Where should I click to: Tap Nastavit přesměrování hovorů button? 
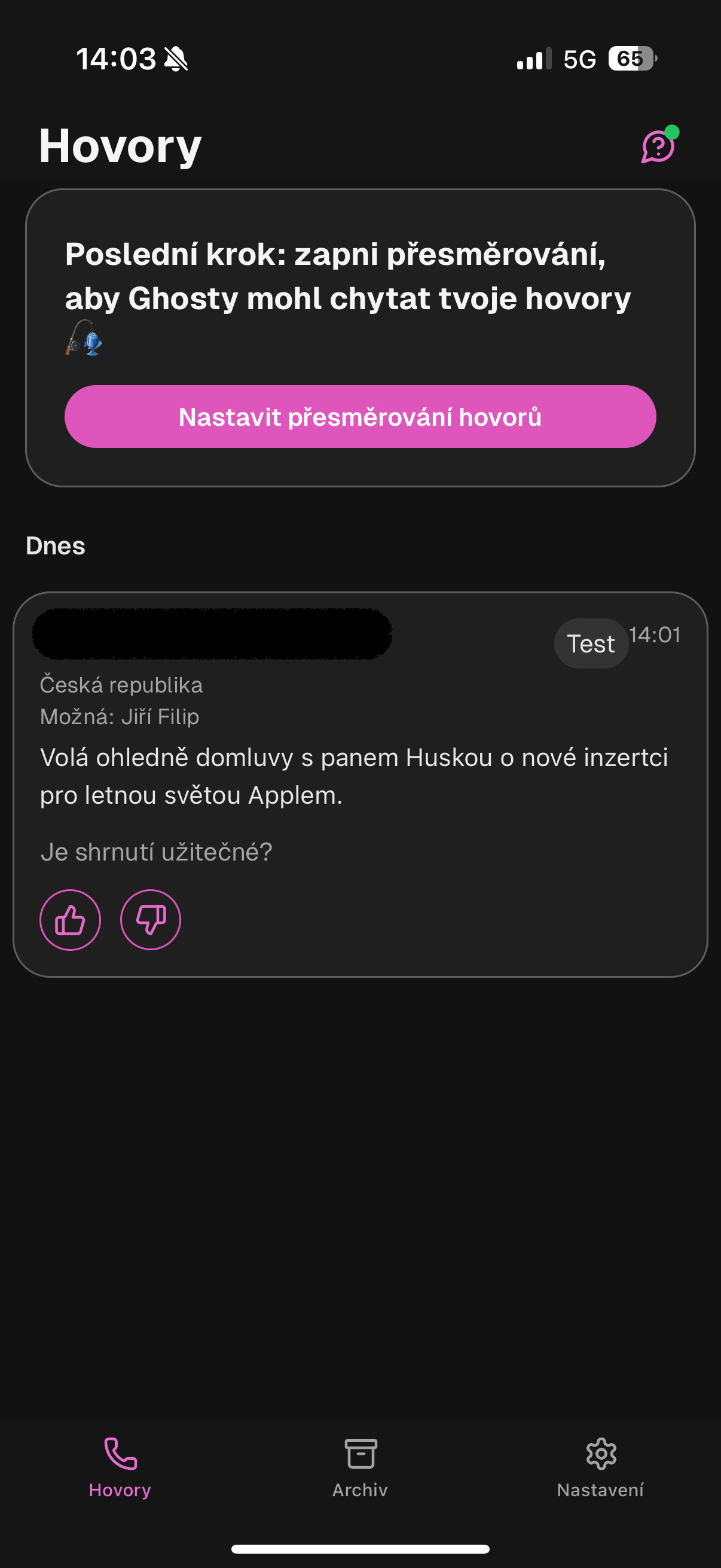coord(360,417)
